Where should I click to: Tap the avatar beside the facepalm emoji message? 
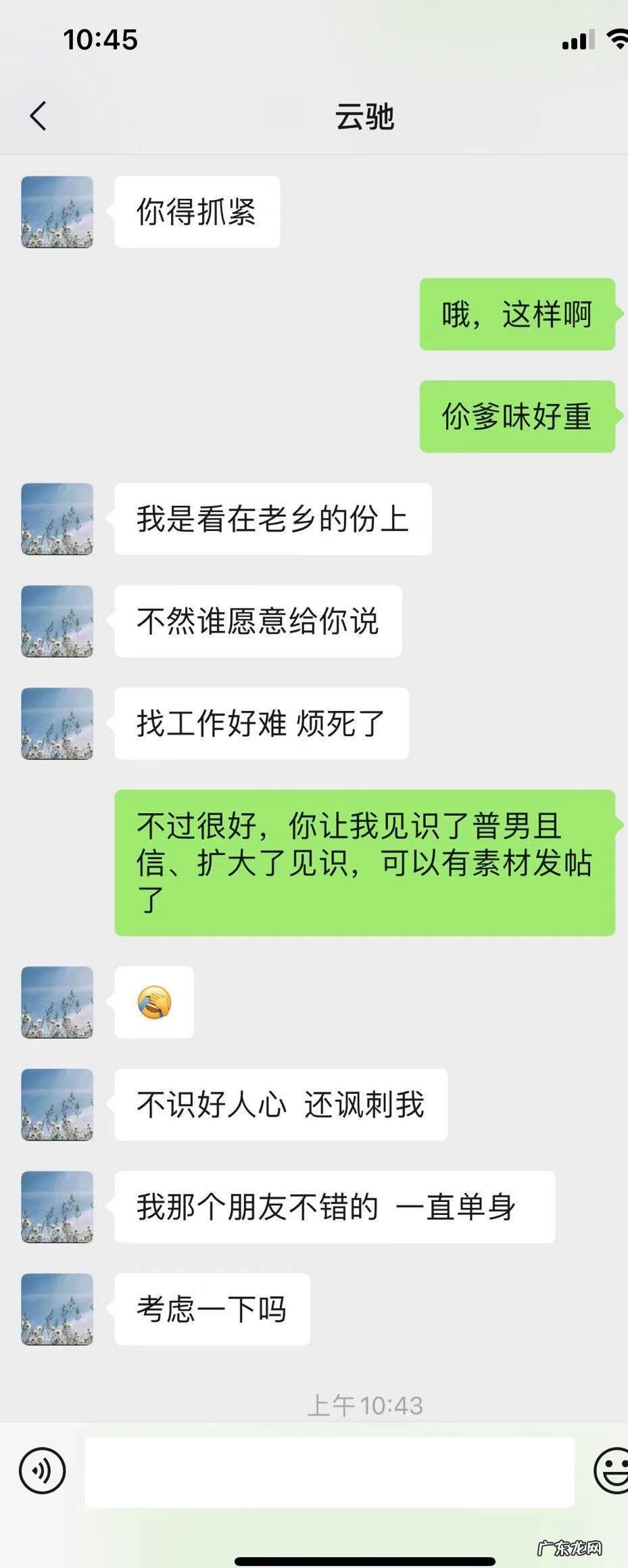tap(57, 1002)
